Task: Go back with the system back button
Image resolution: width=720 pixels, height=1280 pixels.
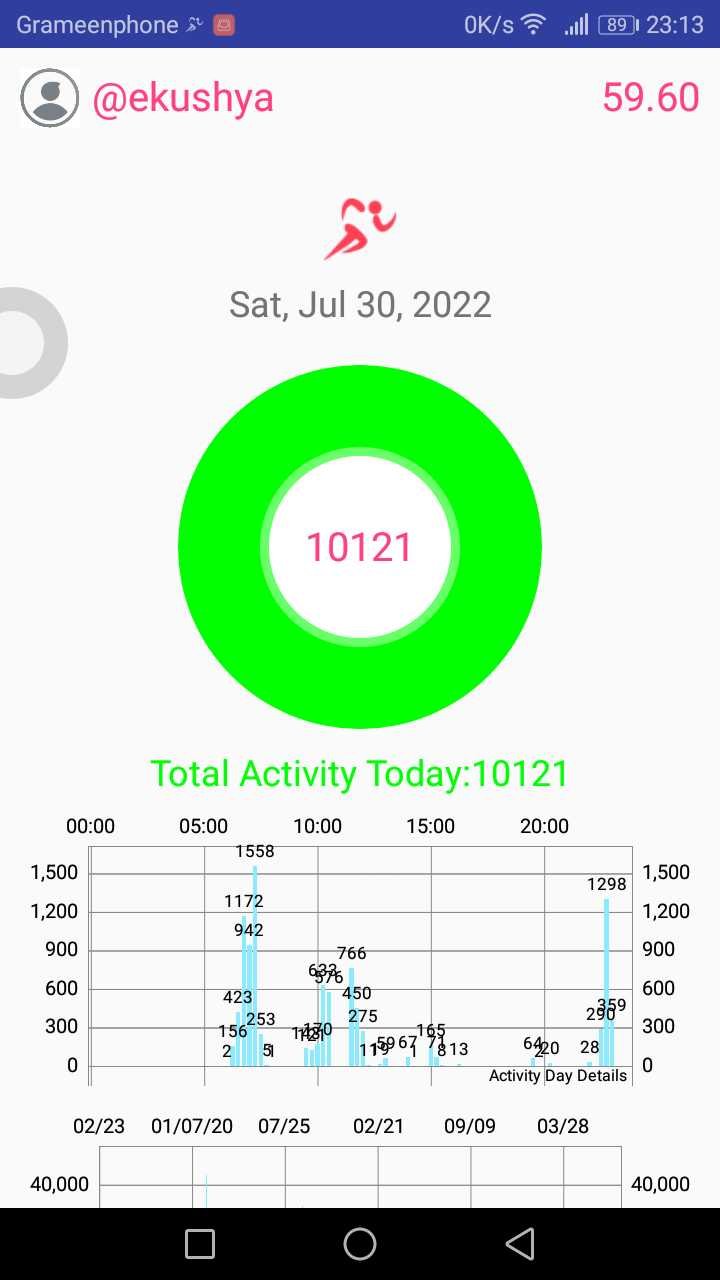Action: pos(520,1244)
